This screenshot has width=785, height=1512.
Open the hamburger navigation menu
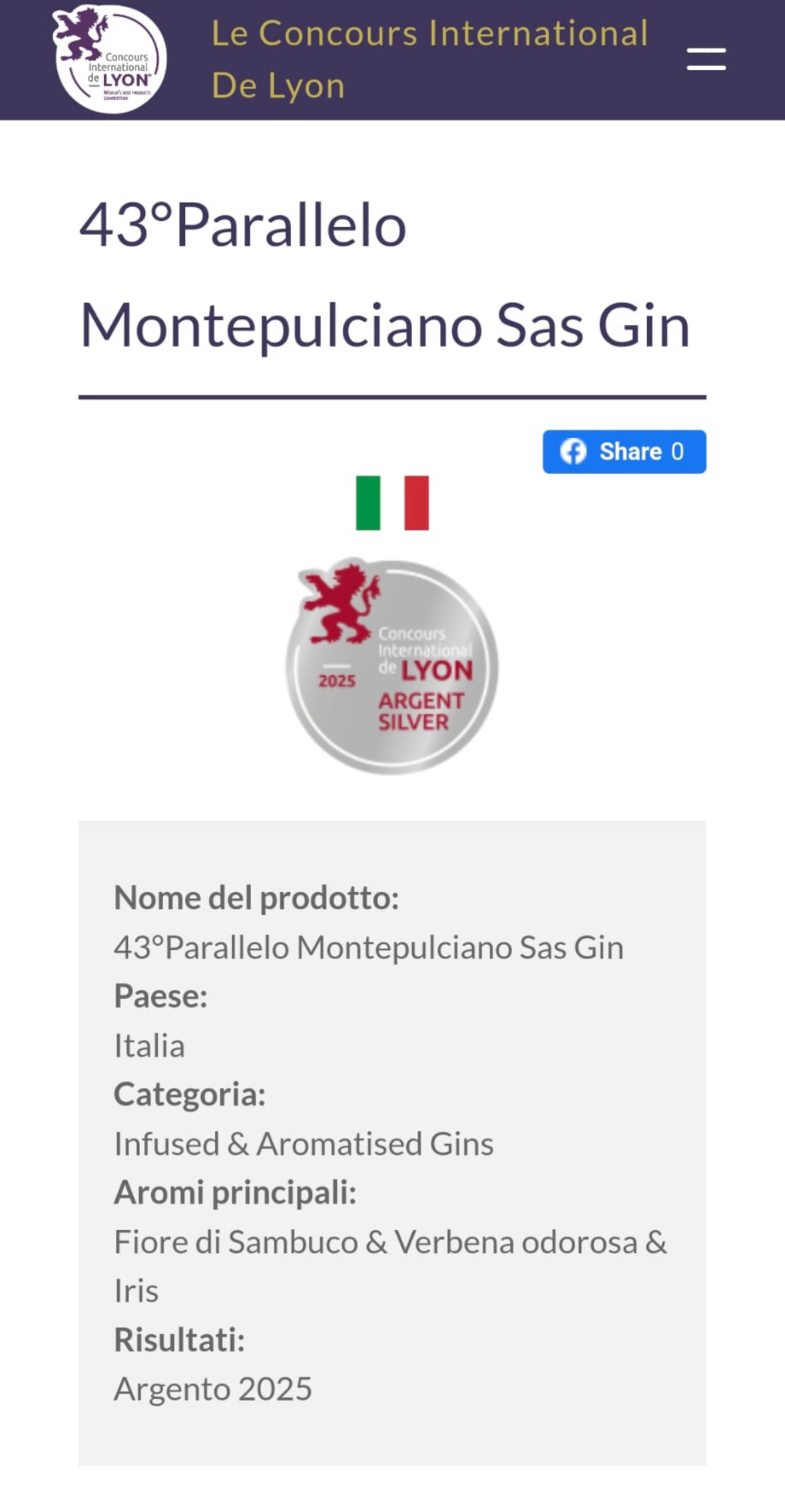[x=706, y=59]
